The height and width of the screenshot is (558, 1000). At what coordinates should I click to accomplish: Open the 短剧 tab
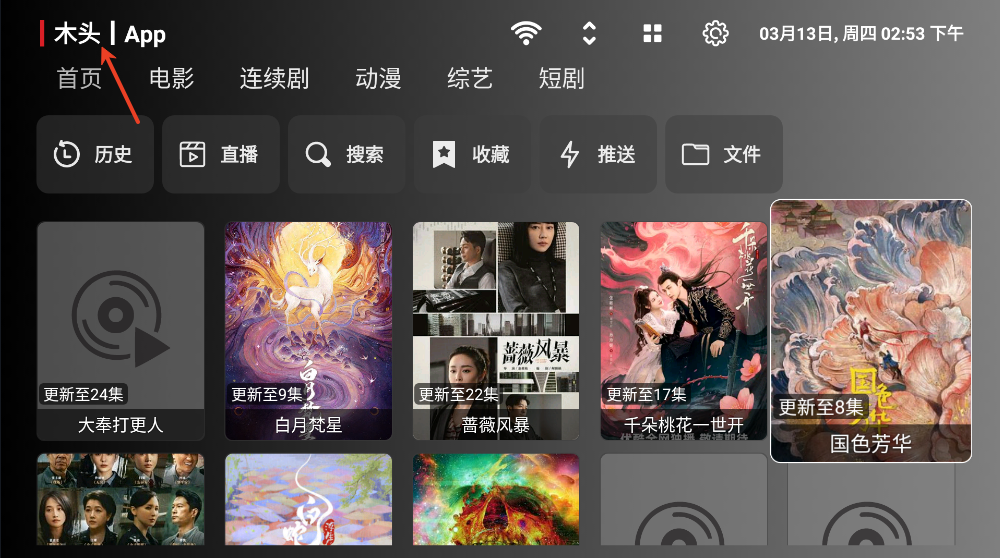coord(561,79)
